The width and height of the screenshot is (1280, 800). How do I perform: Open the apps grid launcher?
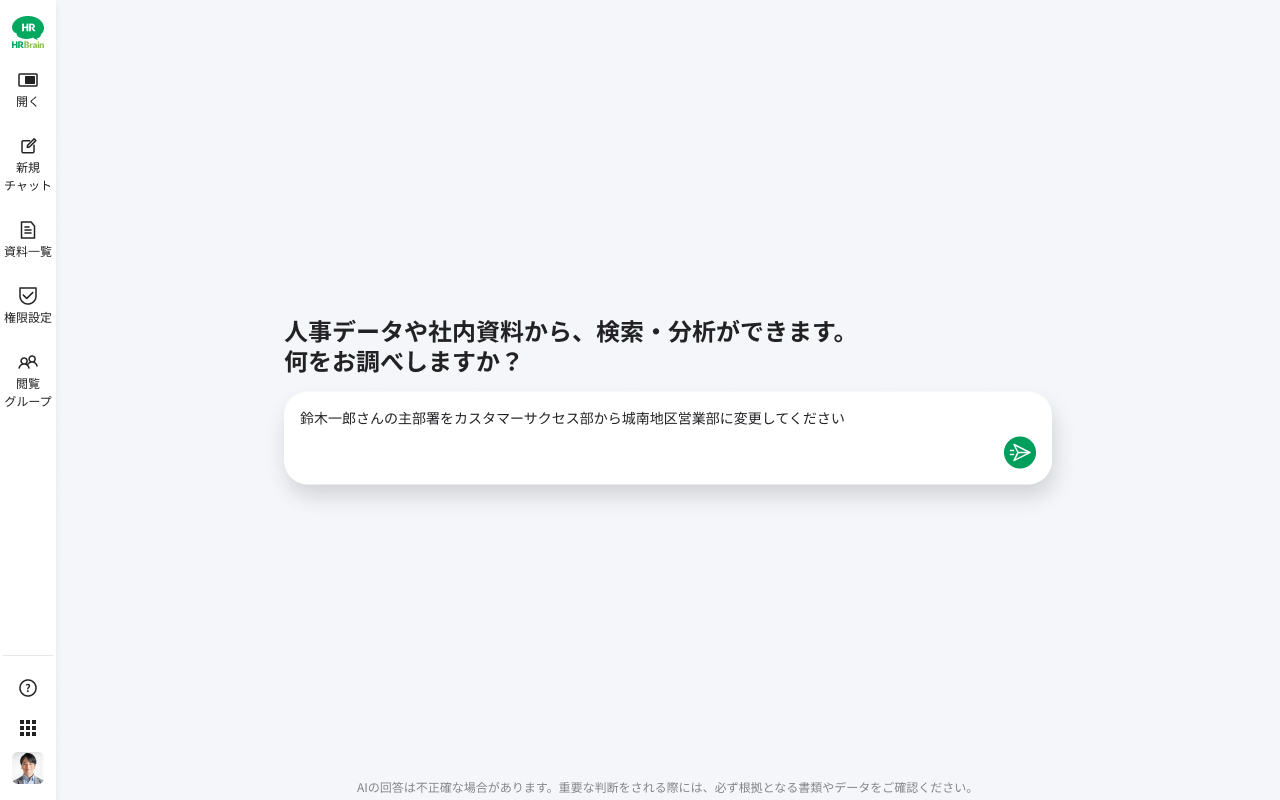[28, 728]
